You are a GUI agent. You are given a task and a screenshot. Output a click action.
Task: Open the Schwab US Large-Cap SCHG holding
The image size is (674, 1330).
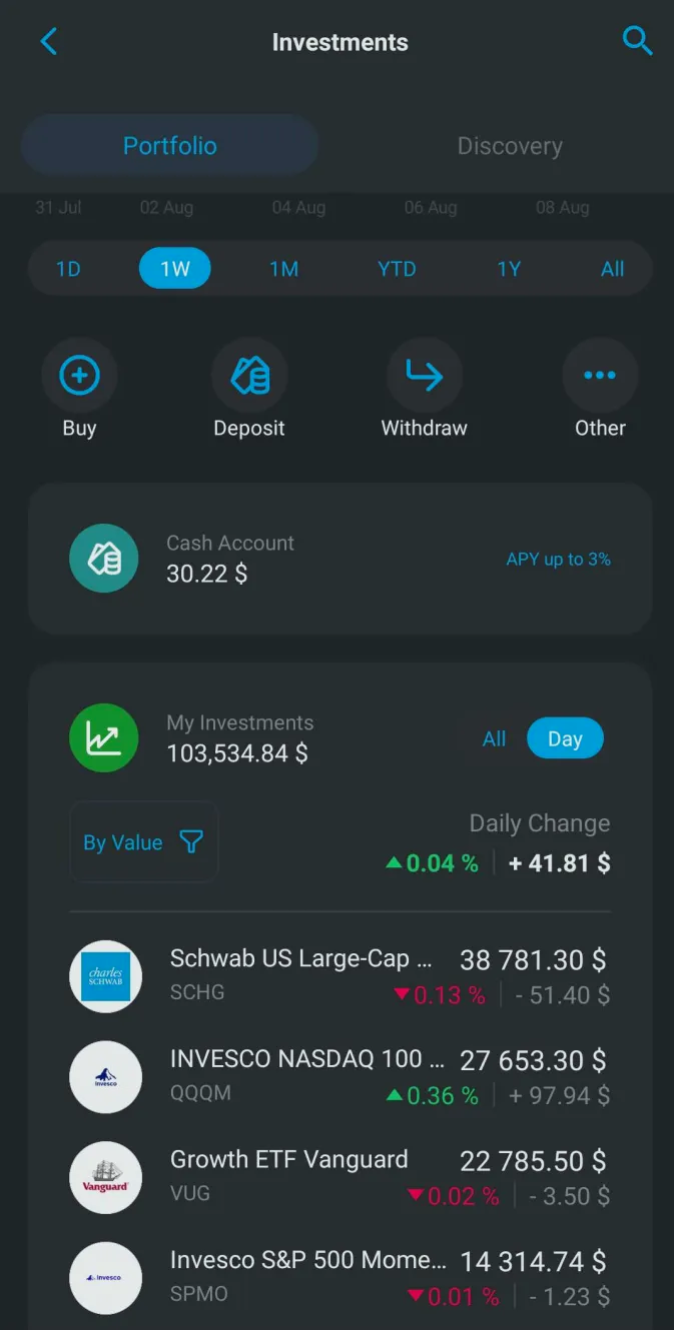click(x=340, y=976)
